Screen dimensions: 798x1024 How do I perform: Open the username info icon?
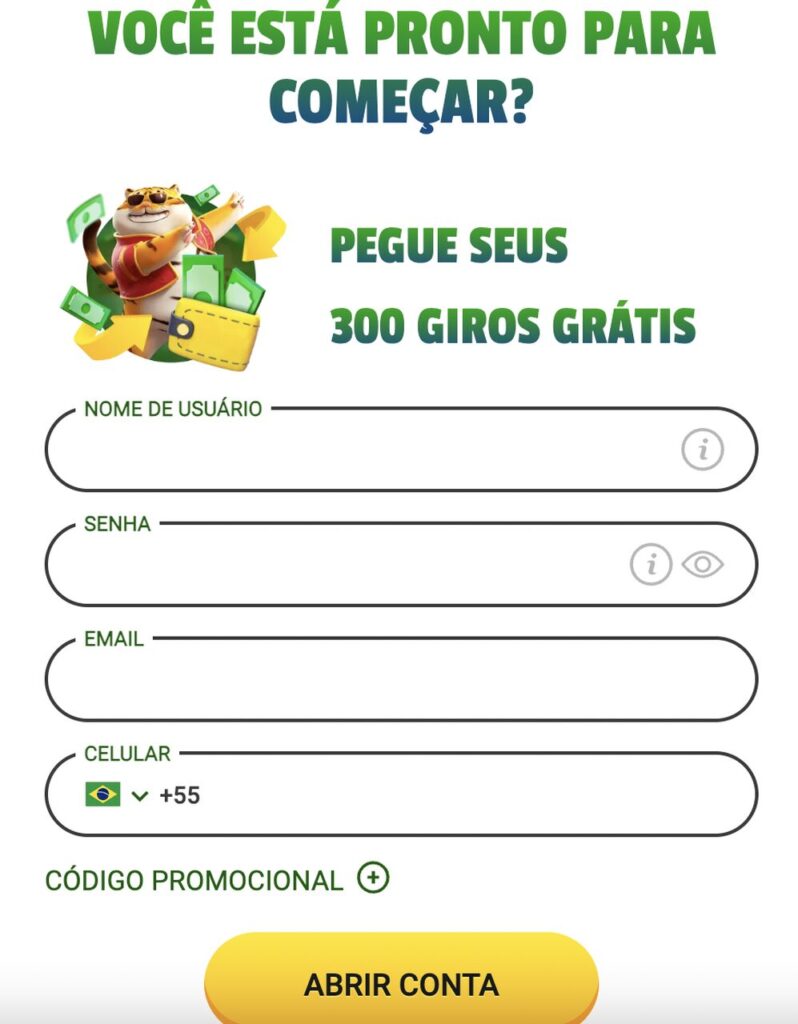tap(702, 450)
